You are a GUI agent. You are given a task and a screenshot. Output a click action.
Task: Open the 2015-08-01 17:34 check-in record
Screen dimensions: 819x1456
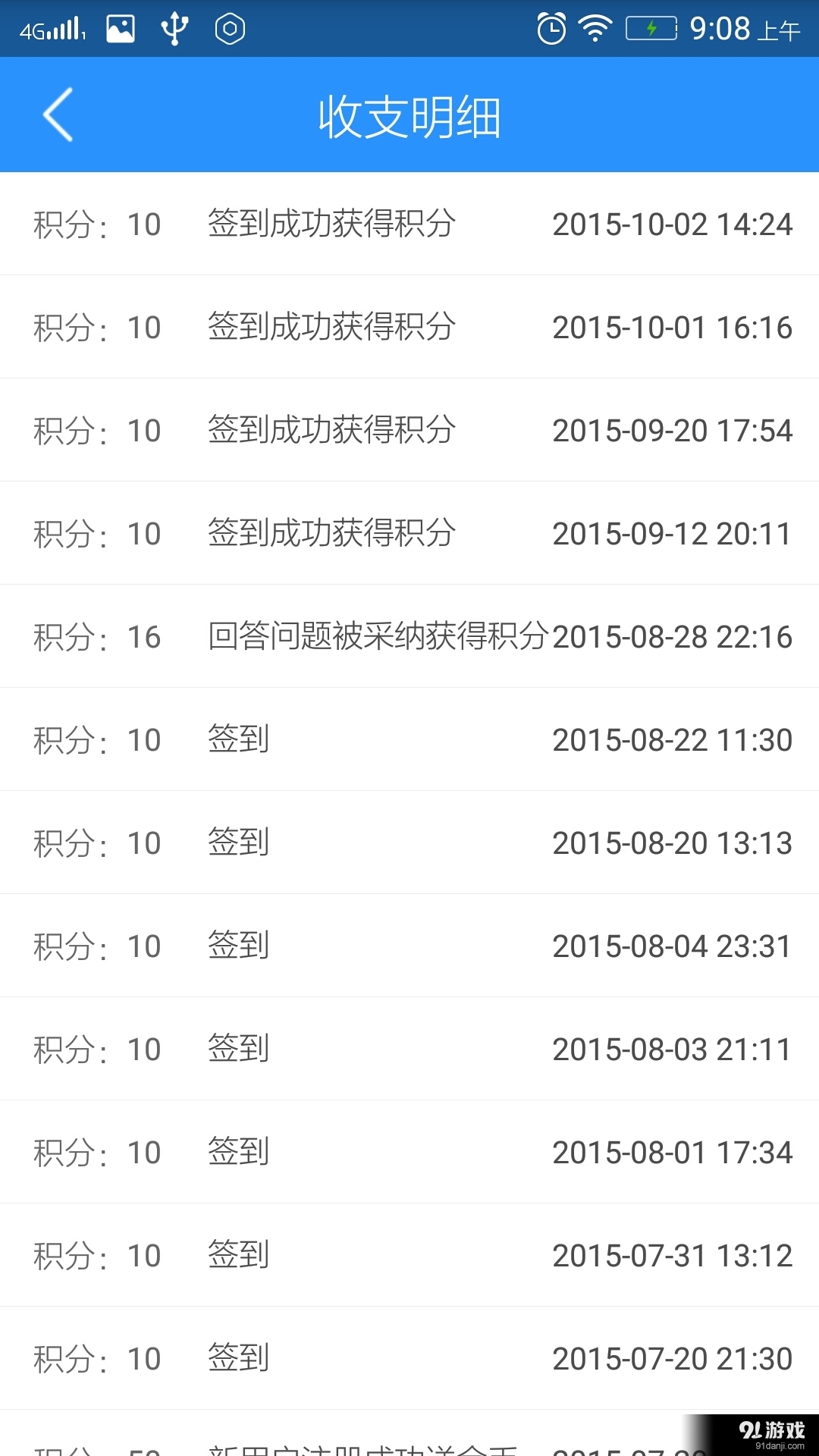pos(409,1152)
